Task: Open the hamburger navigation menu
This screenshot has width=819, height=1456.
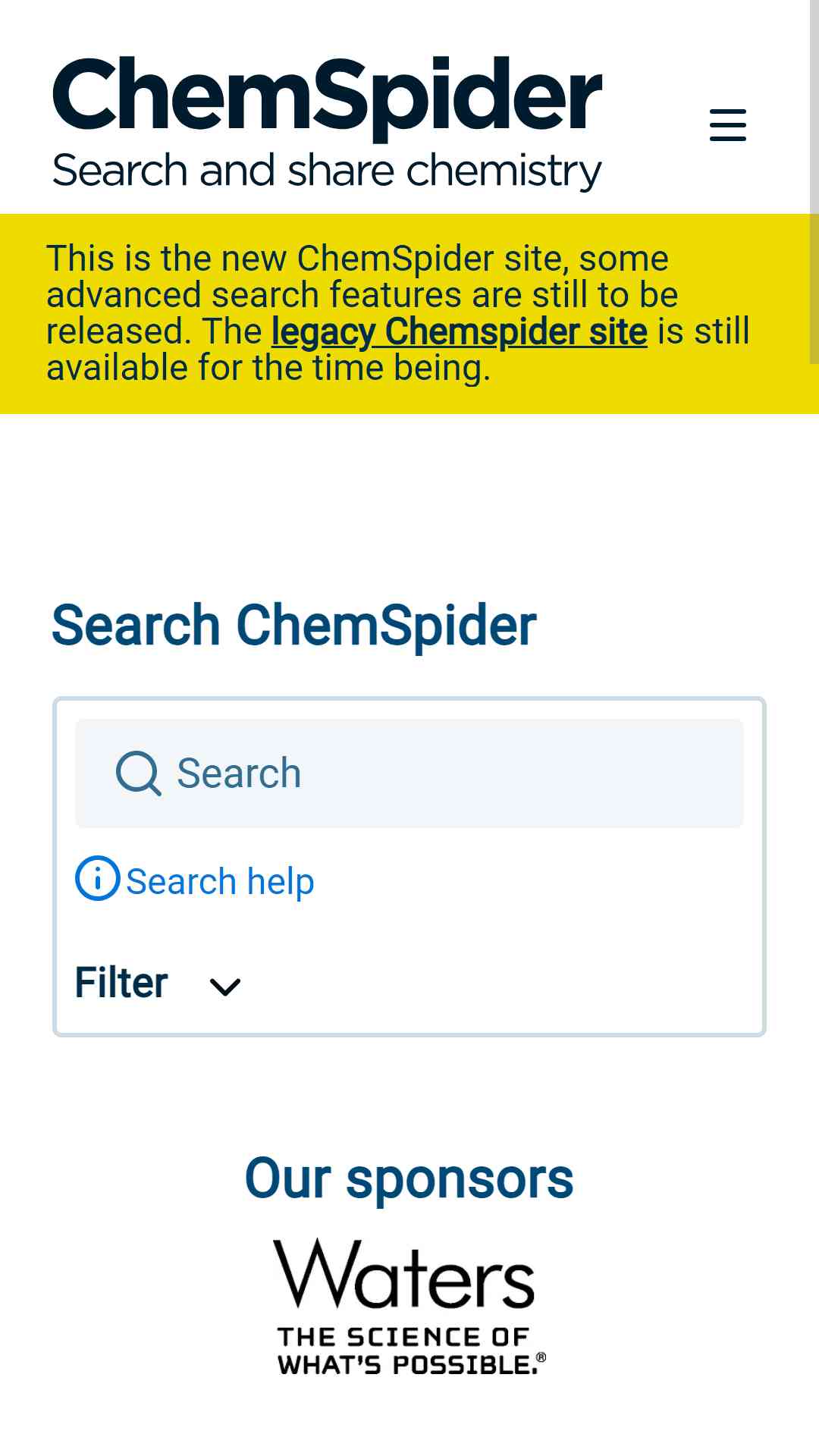Action: pos(727,124)
